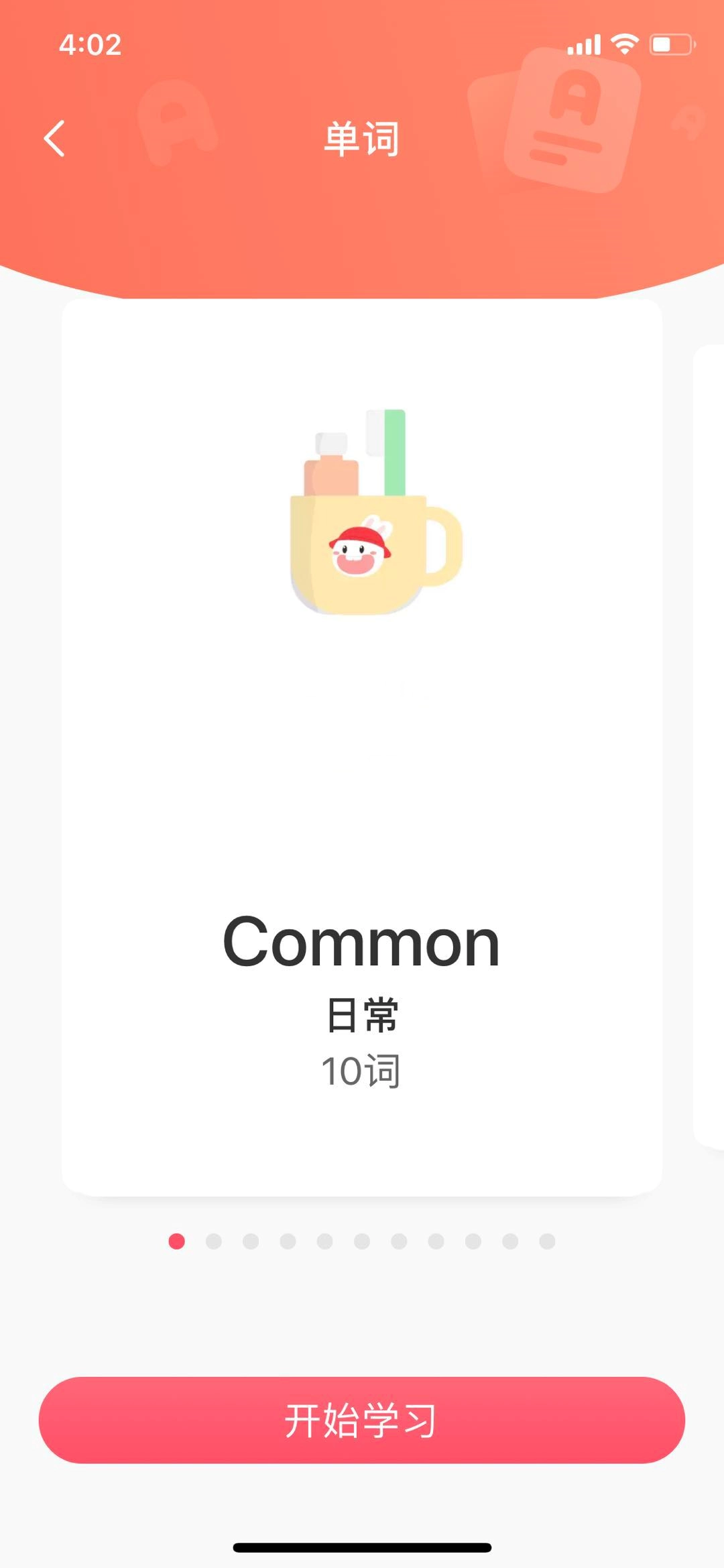Open the Common 日常 word card

362,747
